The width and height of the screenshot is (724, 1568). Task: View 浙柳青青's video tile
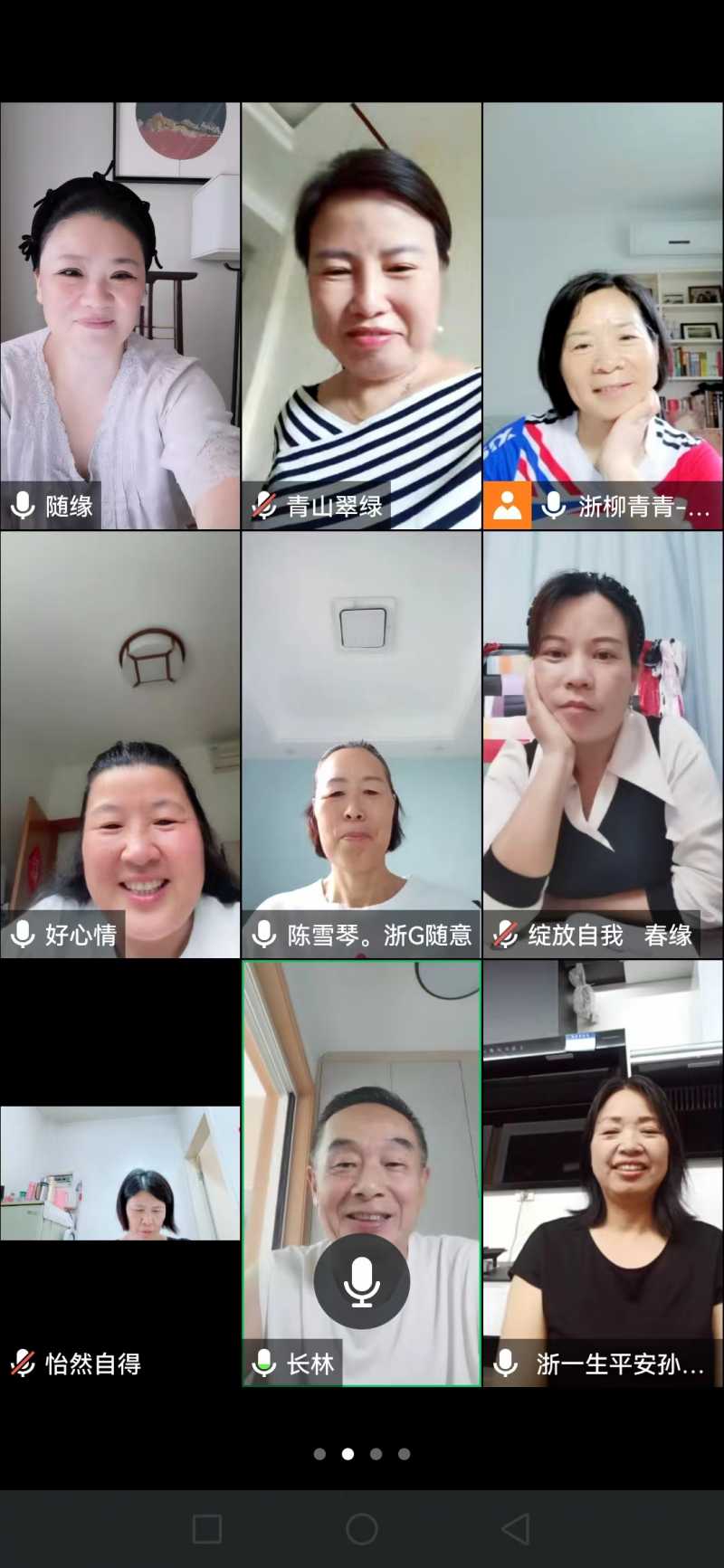[x=603, y=315]
